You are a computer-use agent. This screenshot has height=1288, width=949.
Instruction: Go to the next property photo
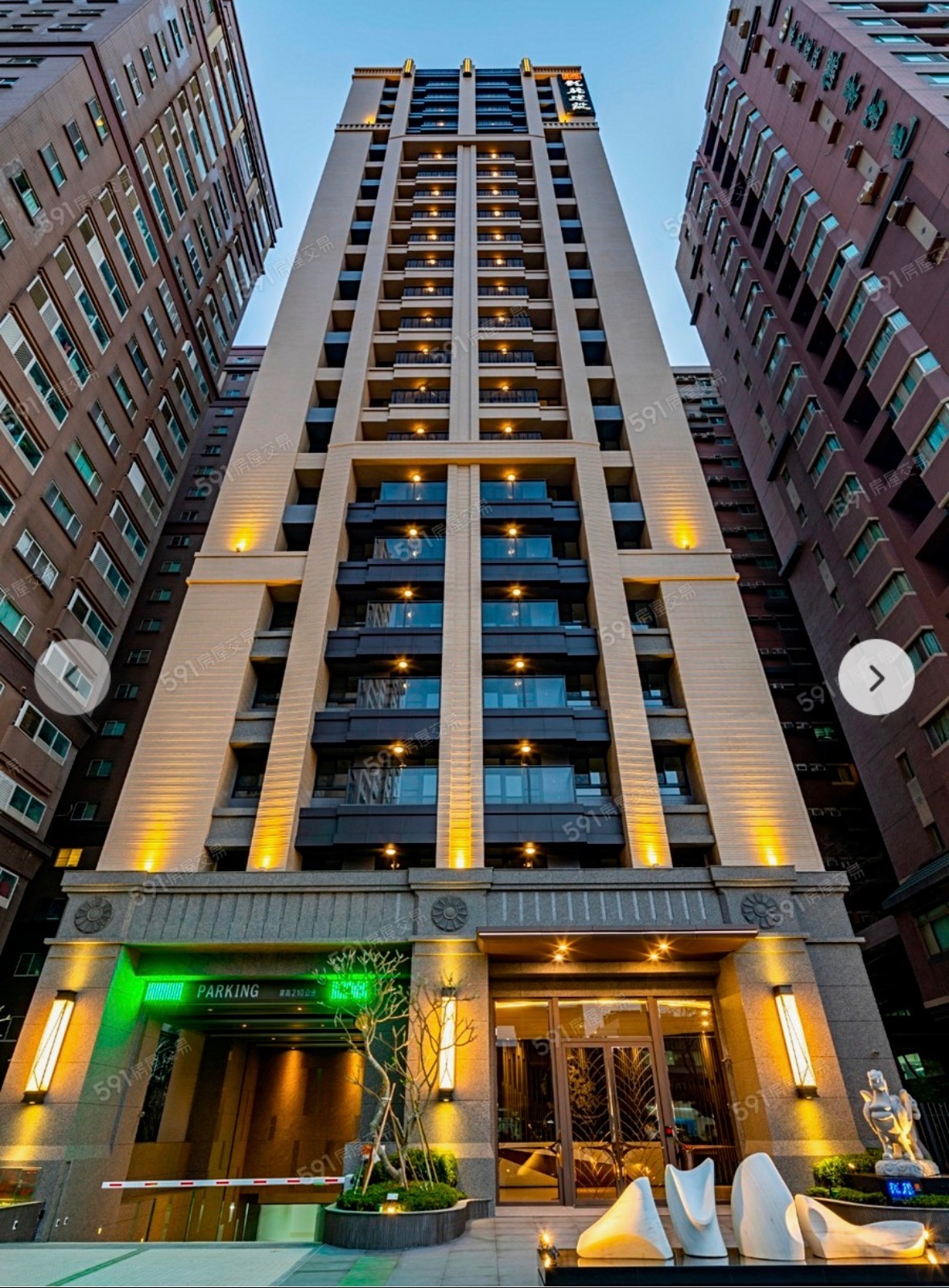(x=877, y=677)
